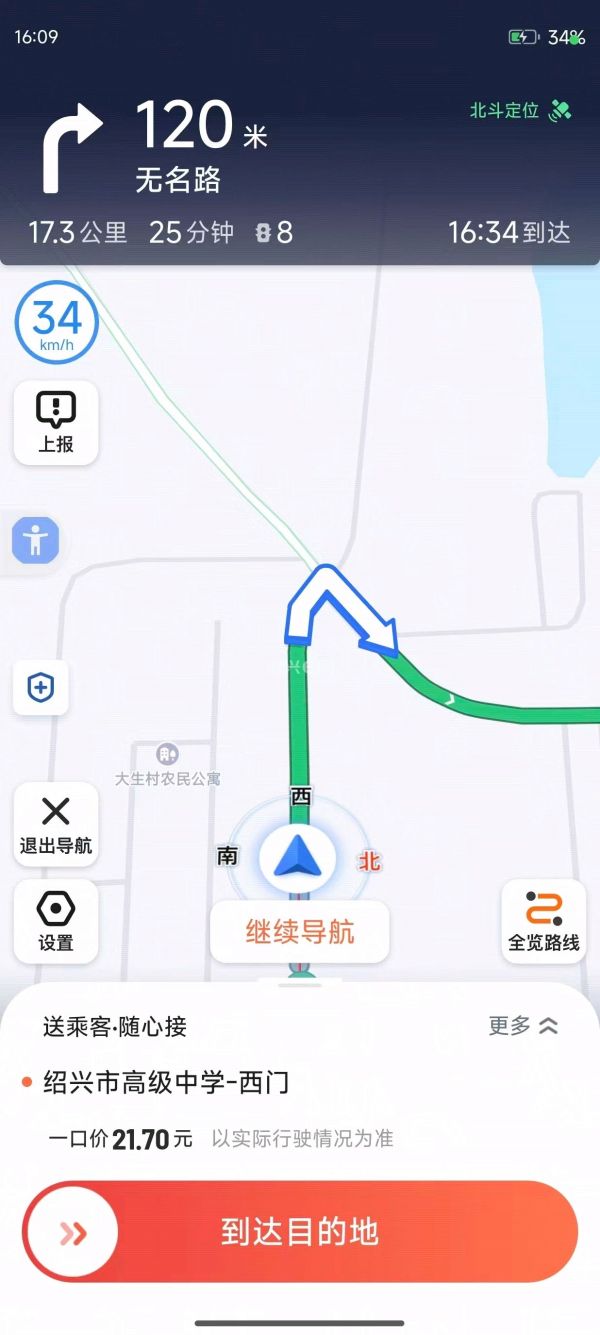Tap 继续导航 to resume navigation
The image size is (600, 1335).
pos(300,933)
